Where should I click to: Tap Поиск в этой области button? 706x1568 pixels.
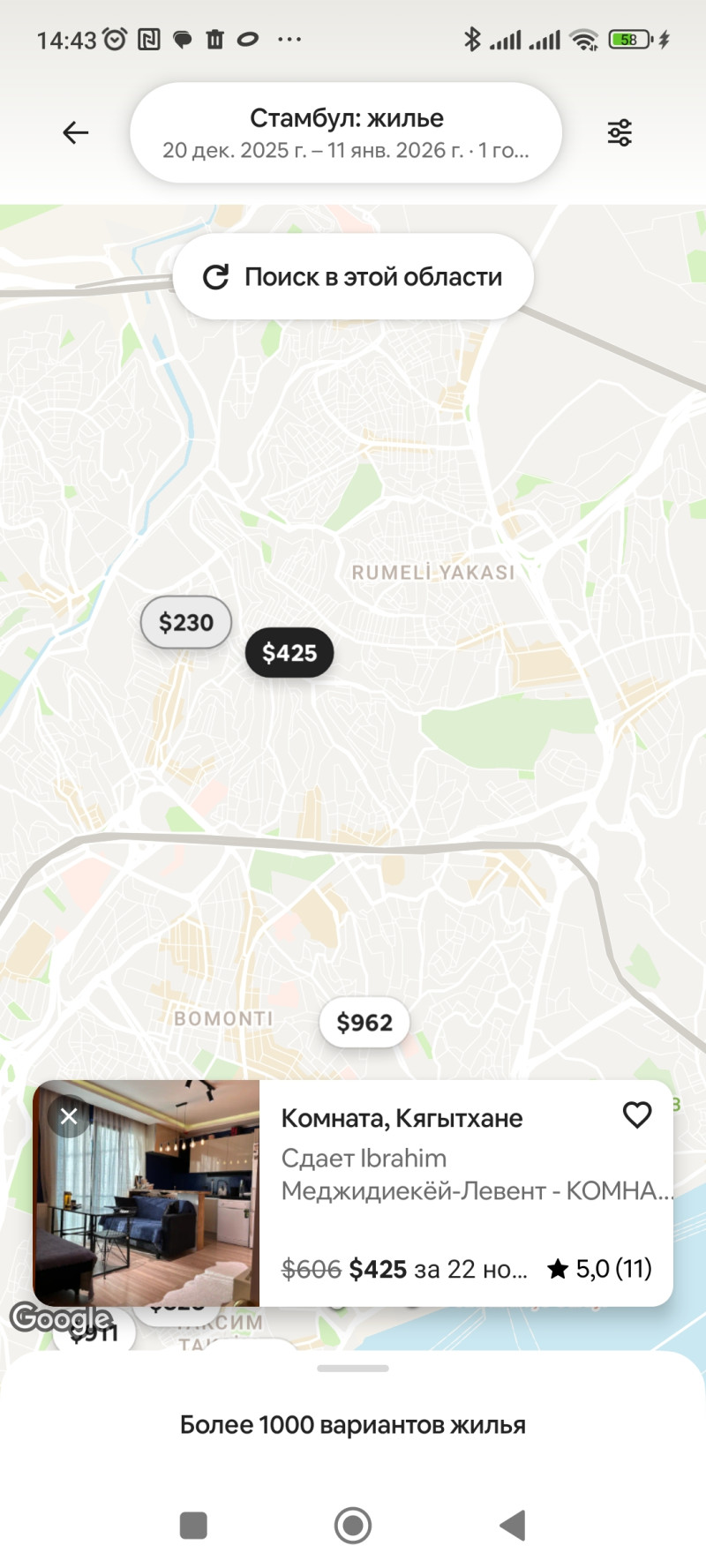[353, 277]
